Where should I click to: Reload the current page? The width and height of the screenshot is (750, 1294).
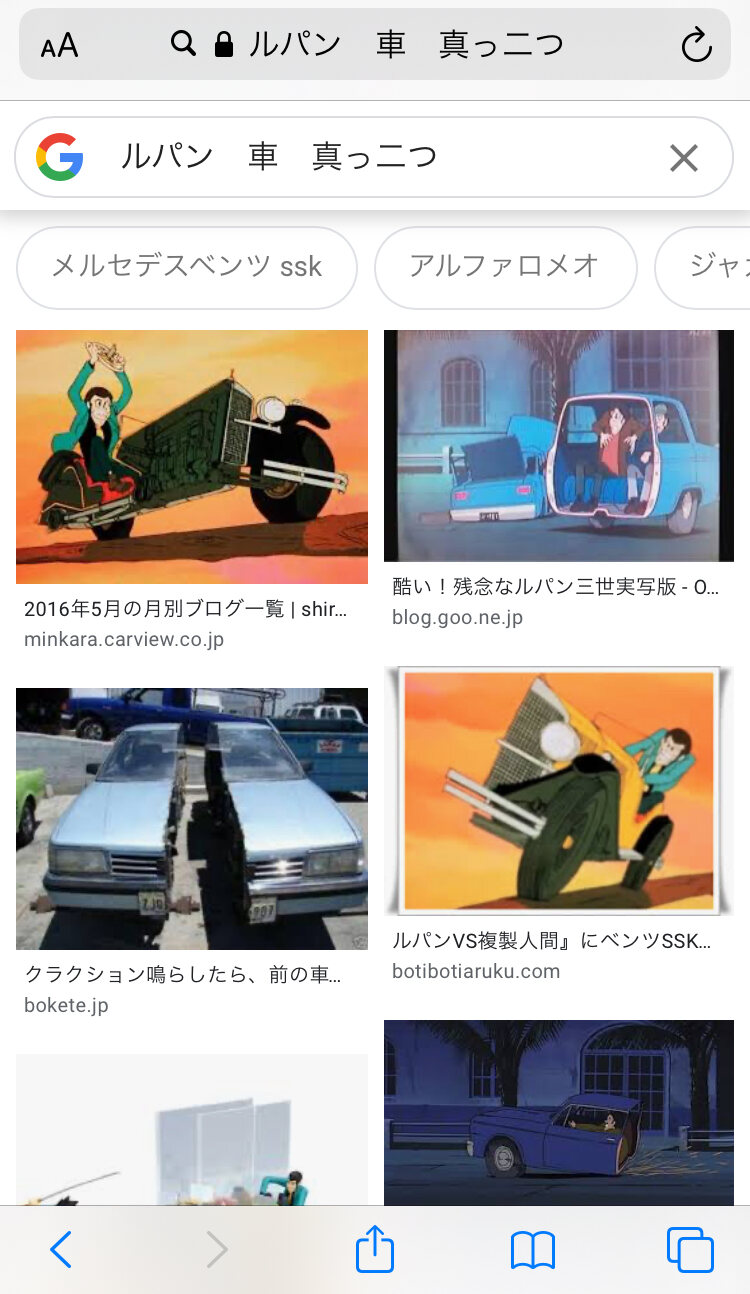tap(695, 45)
